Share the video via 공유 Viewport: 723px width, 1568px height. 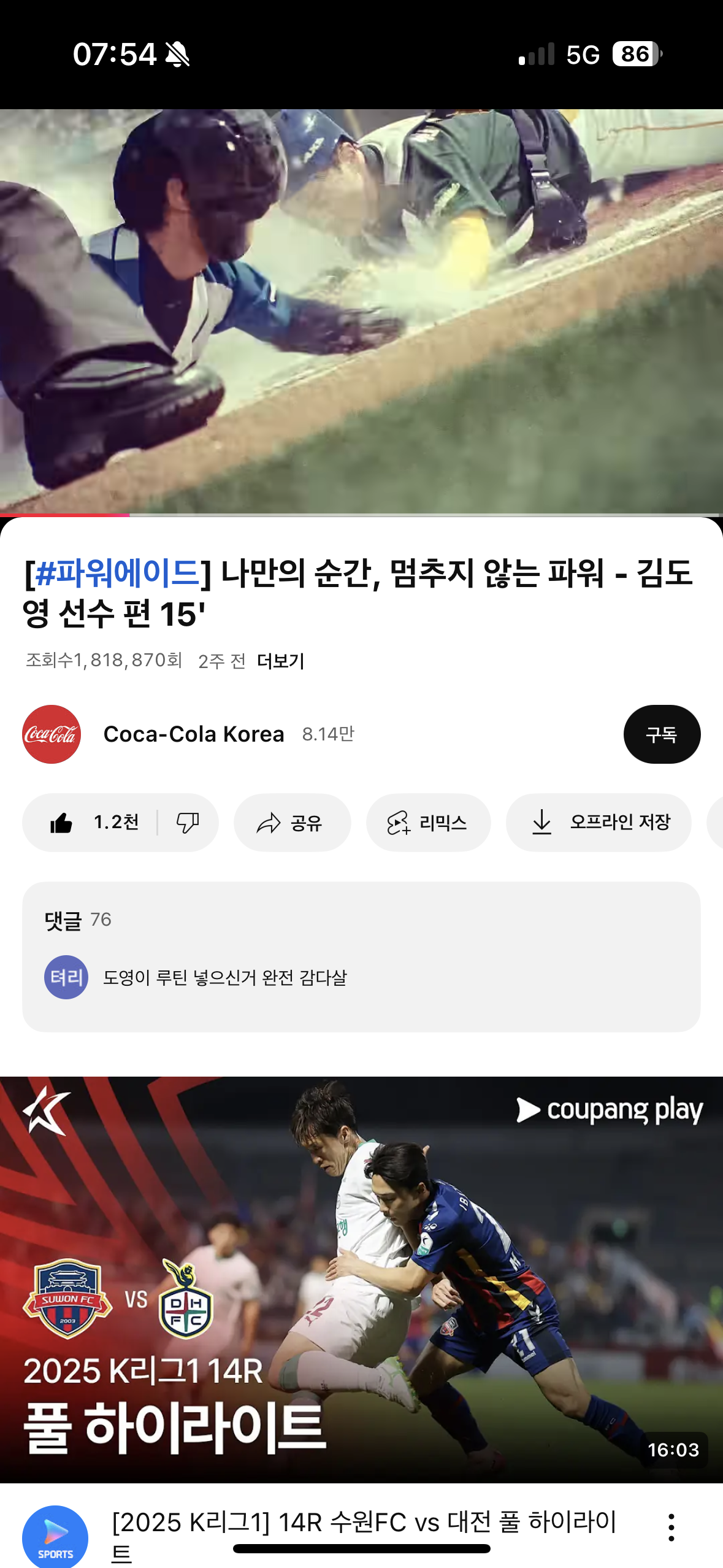(292, 823)
